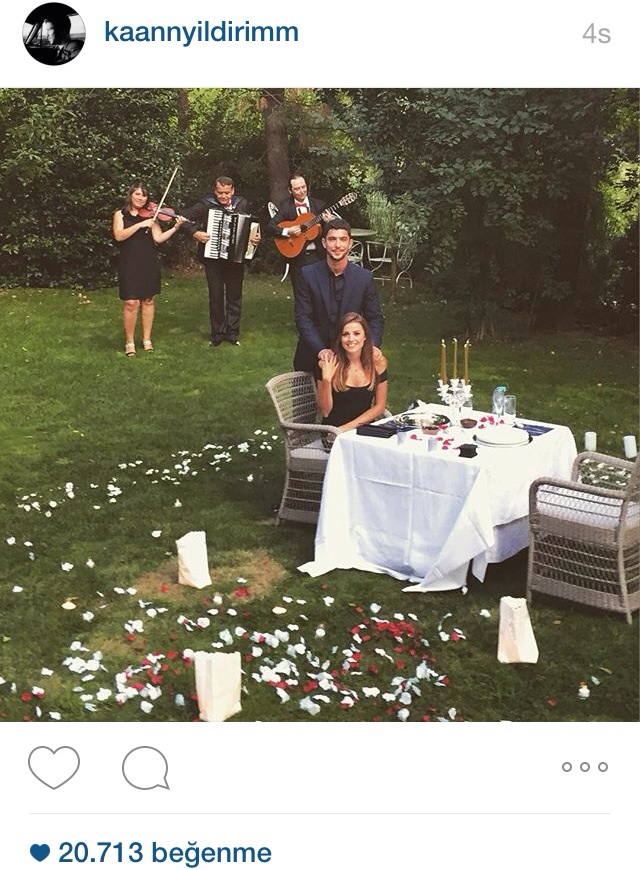Open the comment bubble icon
This screenshot has width=640, height=870.
(145, 768)
